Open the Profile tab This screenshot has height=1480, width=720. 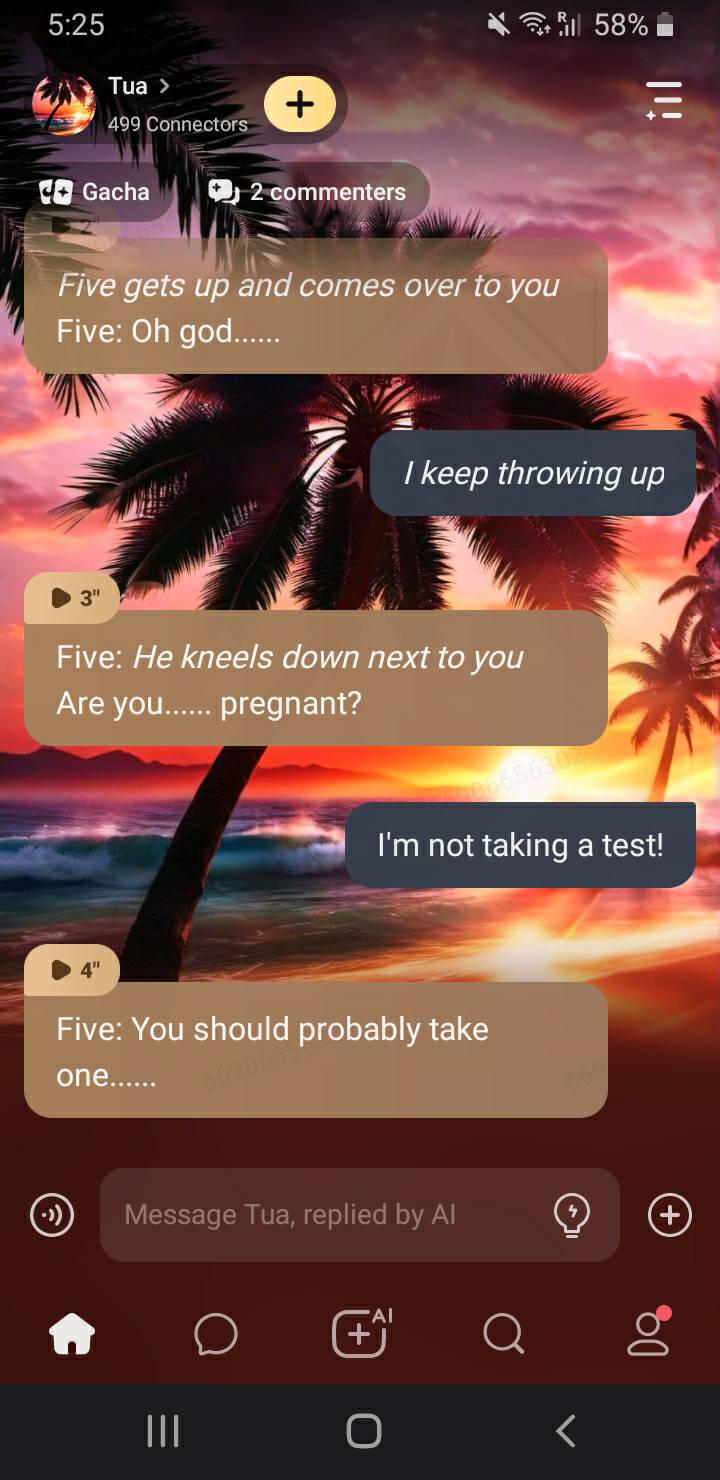tap(648, 1334)
